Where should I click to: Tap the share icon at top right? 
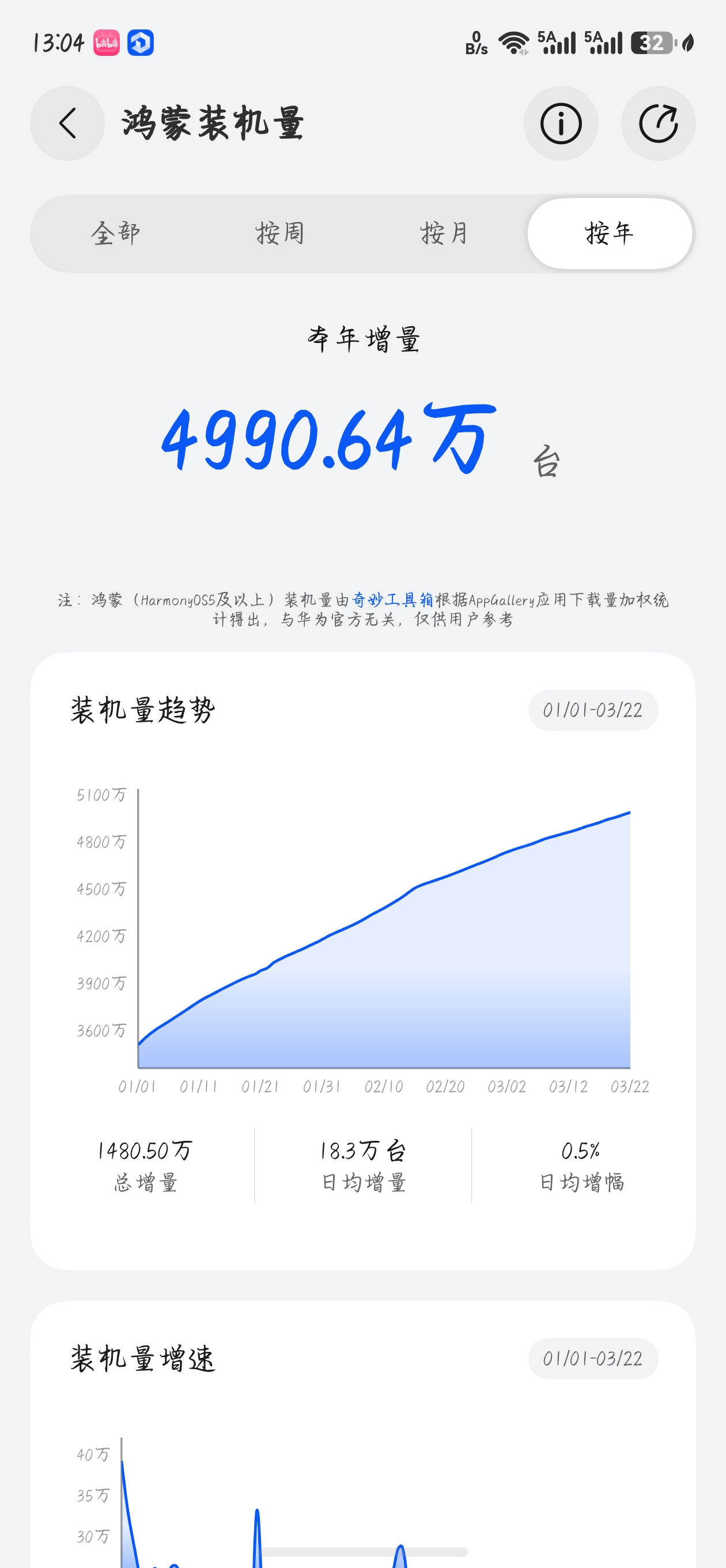coord(658,122)
